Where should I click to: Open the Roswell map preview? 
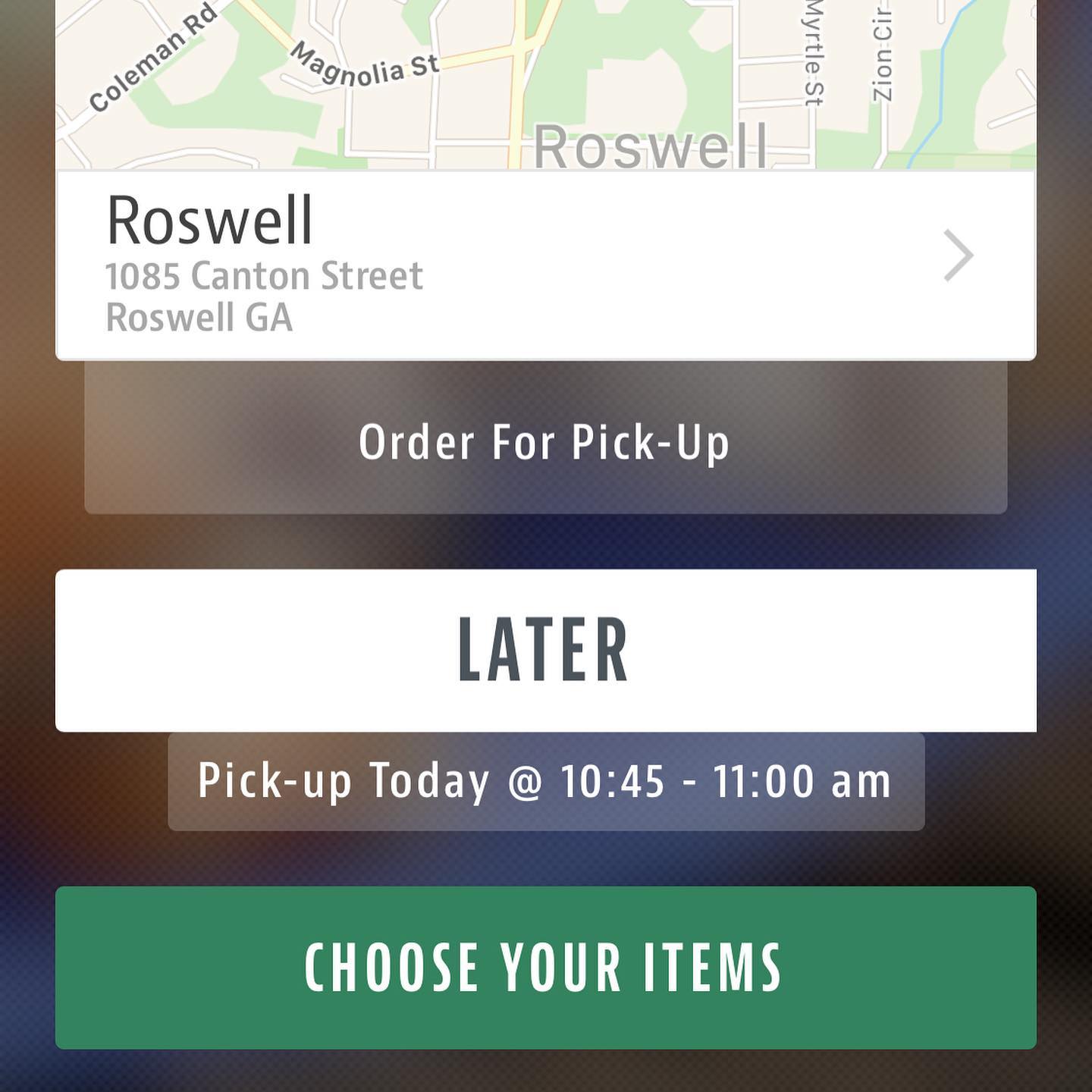545,83
